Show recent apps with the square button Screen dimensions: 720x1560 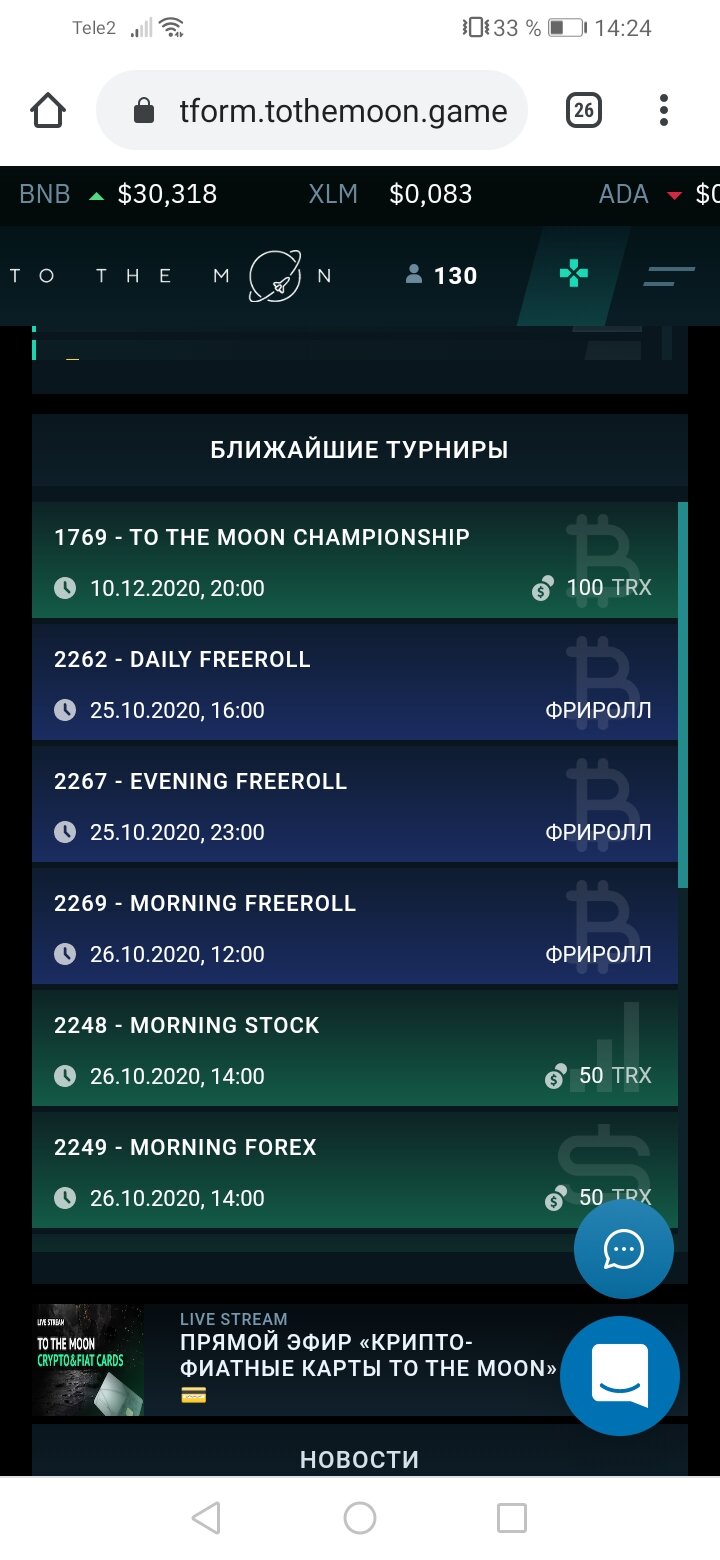(x=512, y=1518)
